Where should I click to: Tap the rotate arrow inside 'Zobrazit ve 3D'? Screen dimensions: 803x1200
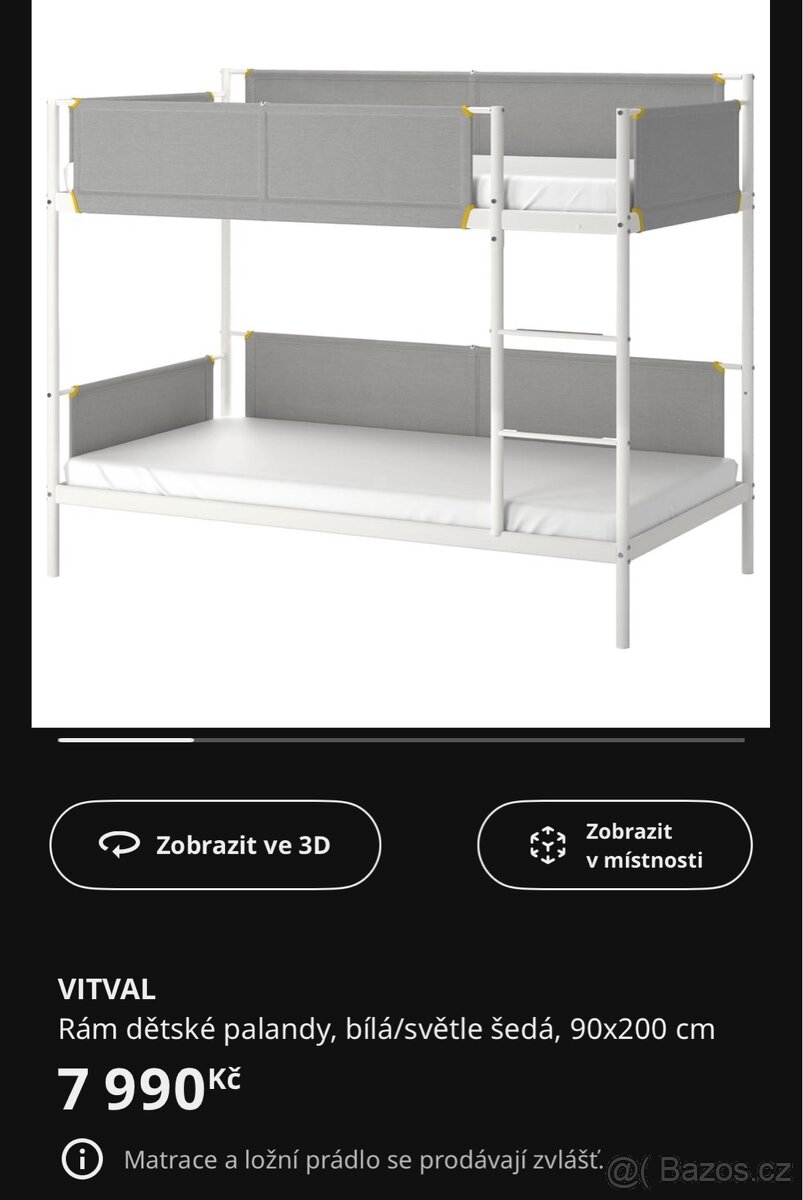[x=119, y=843]
